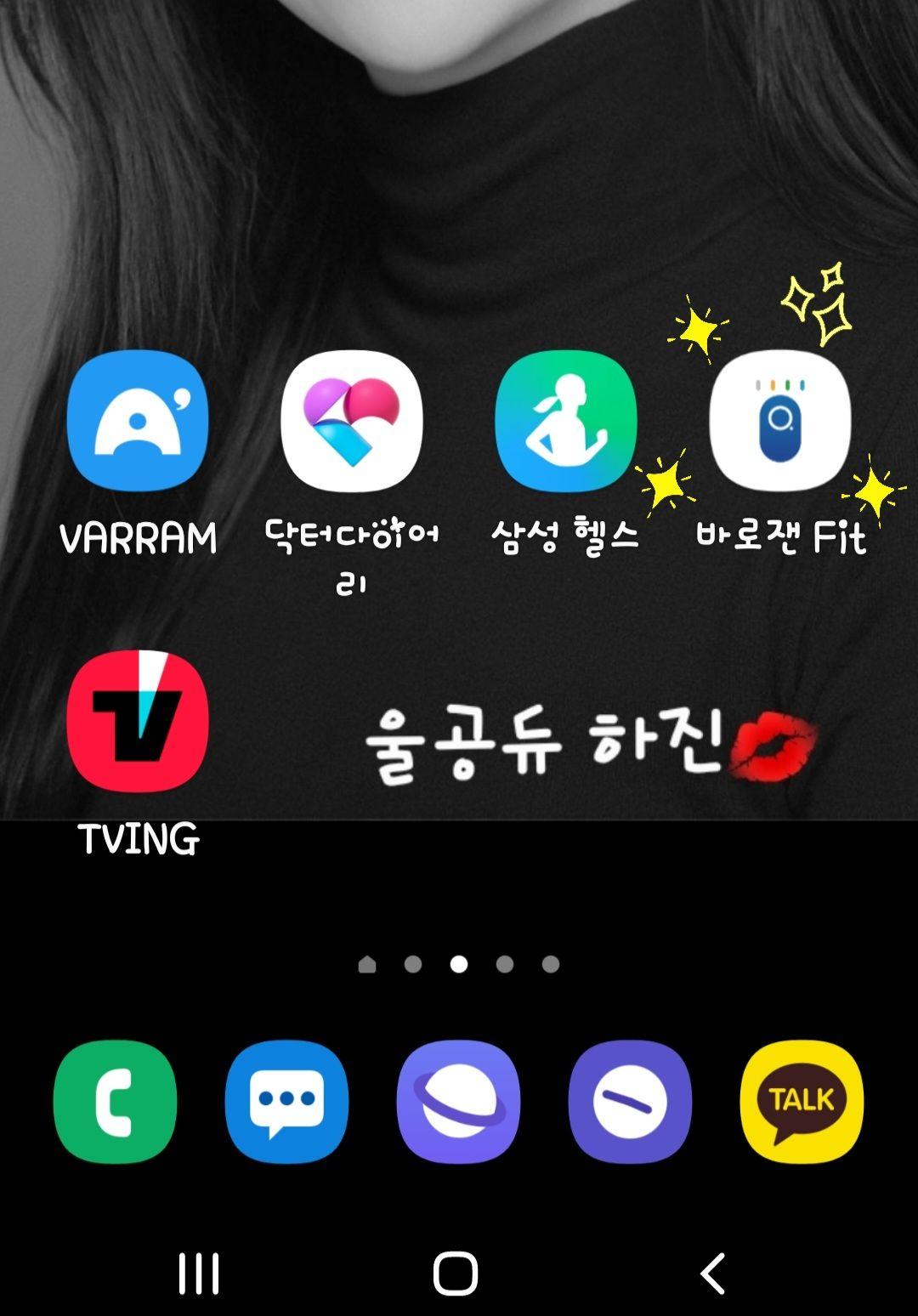Open the VARRAM app
Screen dimensions: 918x1316
pyautogui.click(x=138, y=421)
